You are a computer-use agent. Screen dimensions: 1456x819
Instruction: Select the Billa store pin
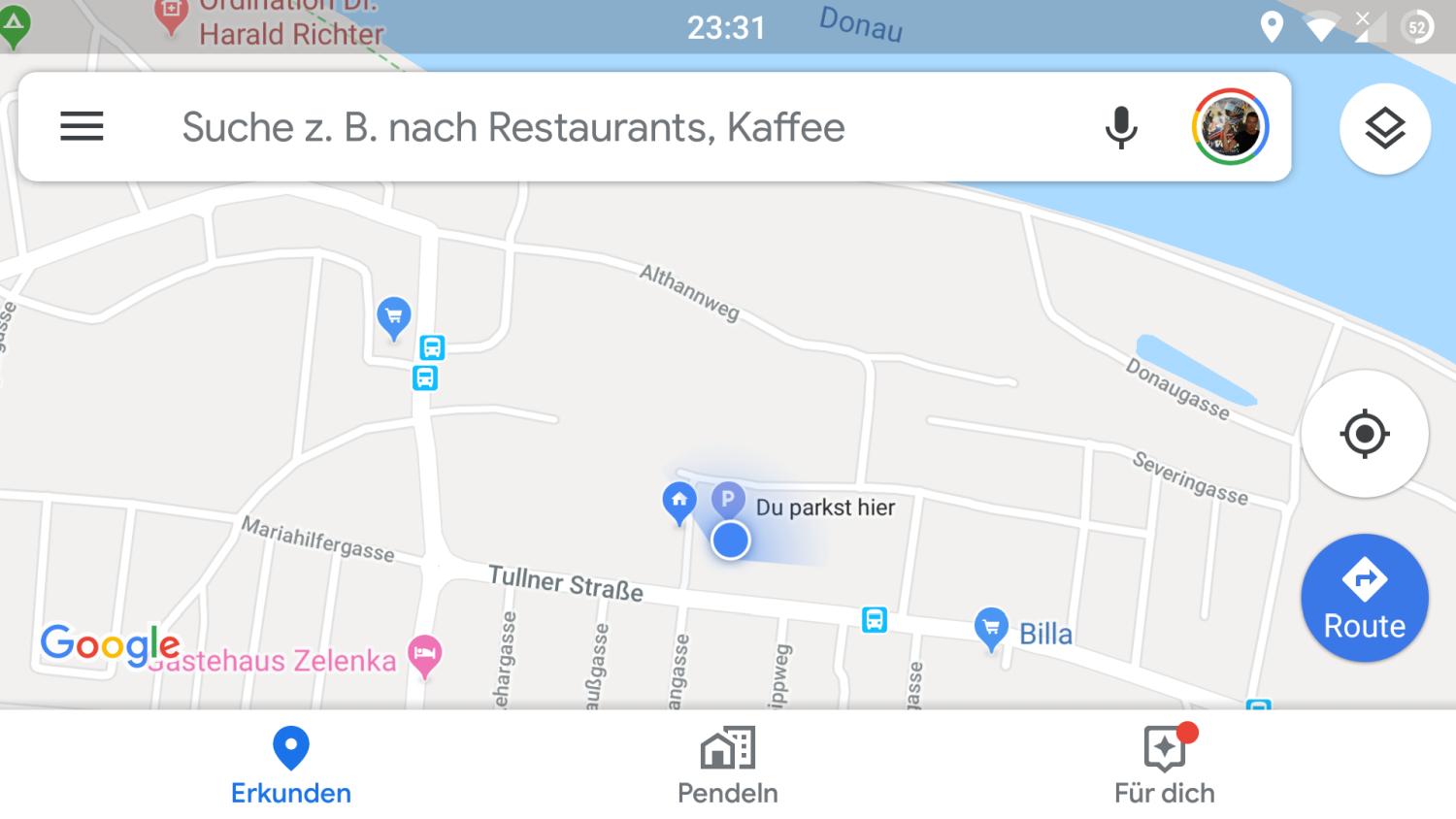click(x=991, y=628)
